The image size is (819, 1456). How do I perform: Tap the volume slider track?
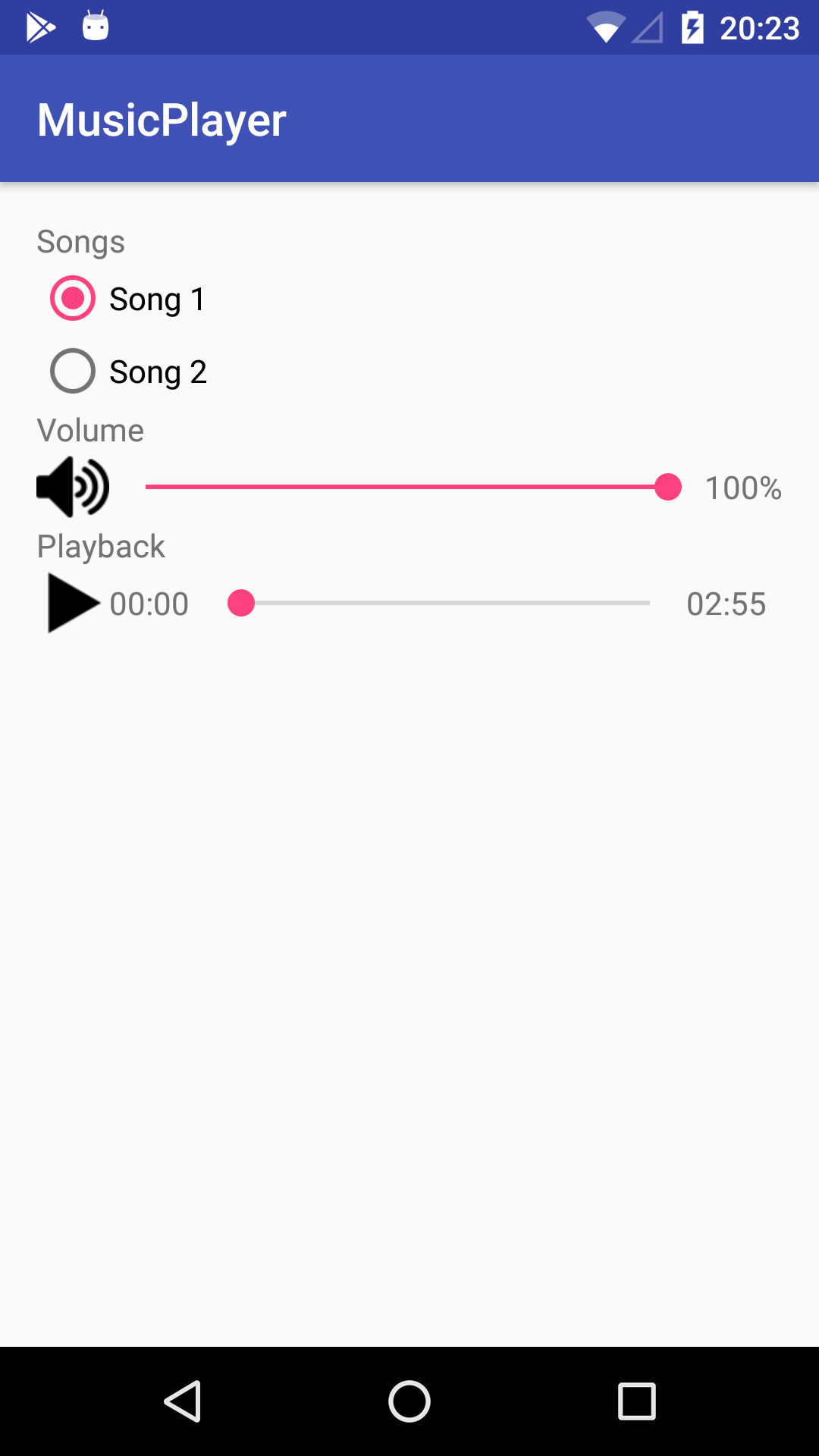tap(414, 487)
